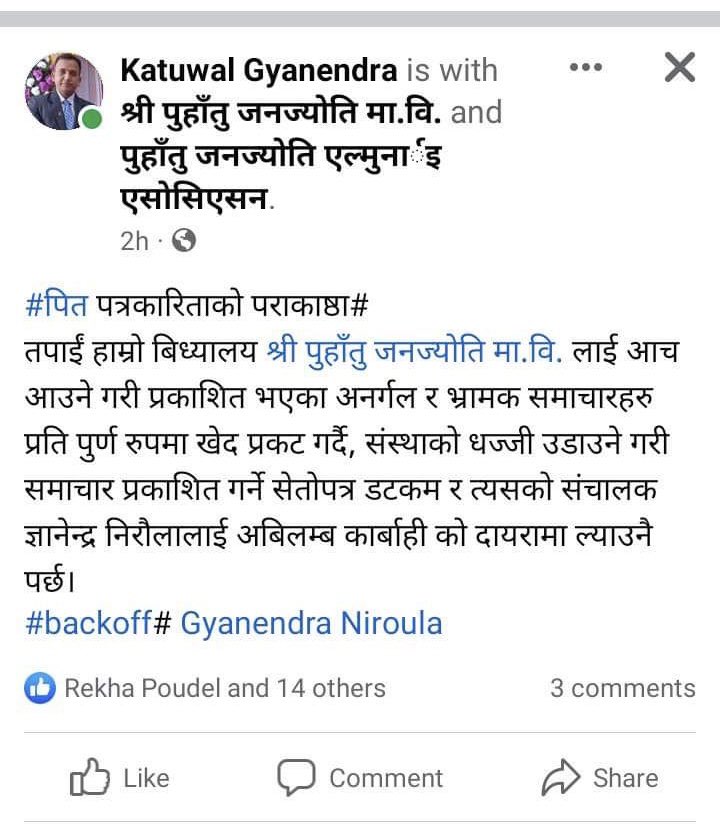Share this post

[599, 778]
